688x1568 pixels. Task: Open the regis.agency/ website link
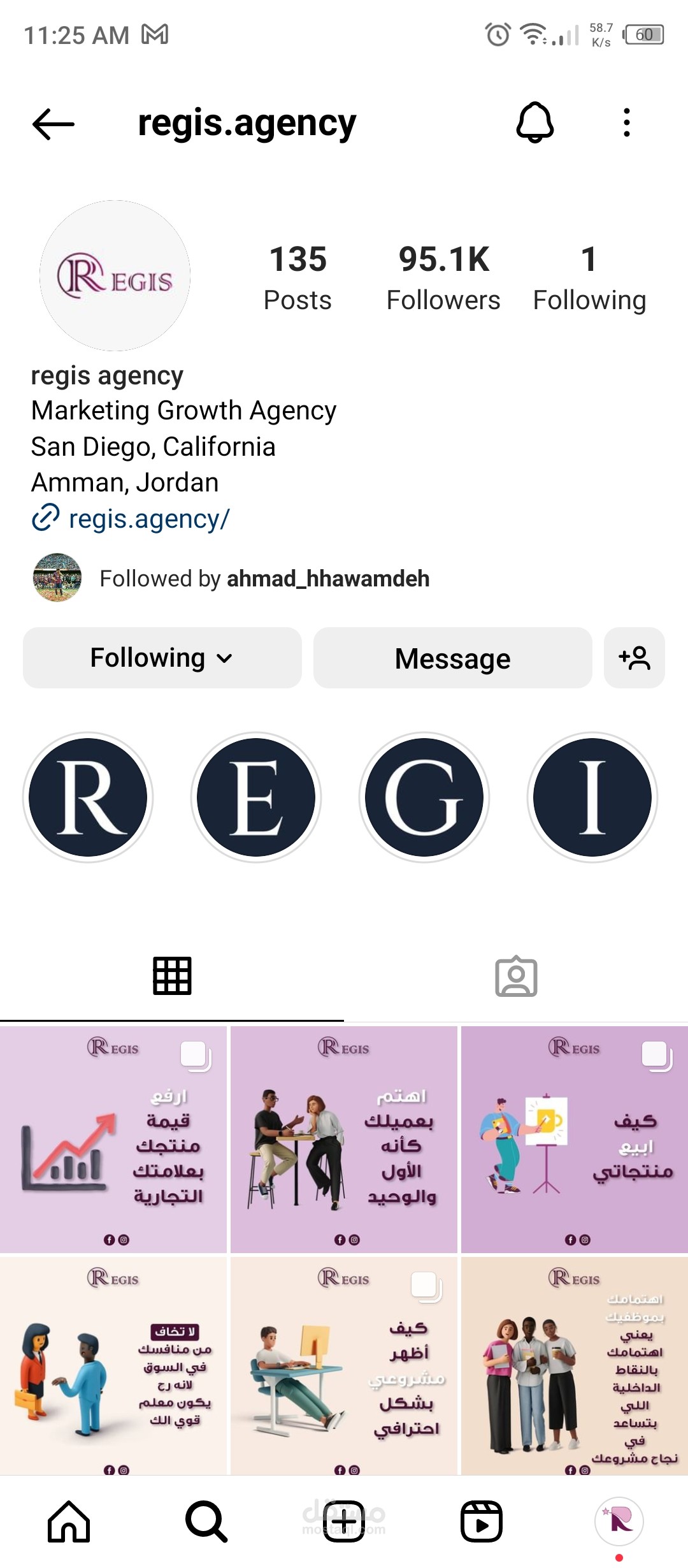coord(148,519)
